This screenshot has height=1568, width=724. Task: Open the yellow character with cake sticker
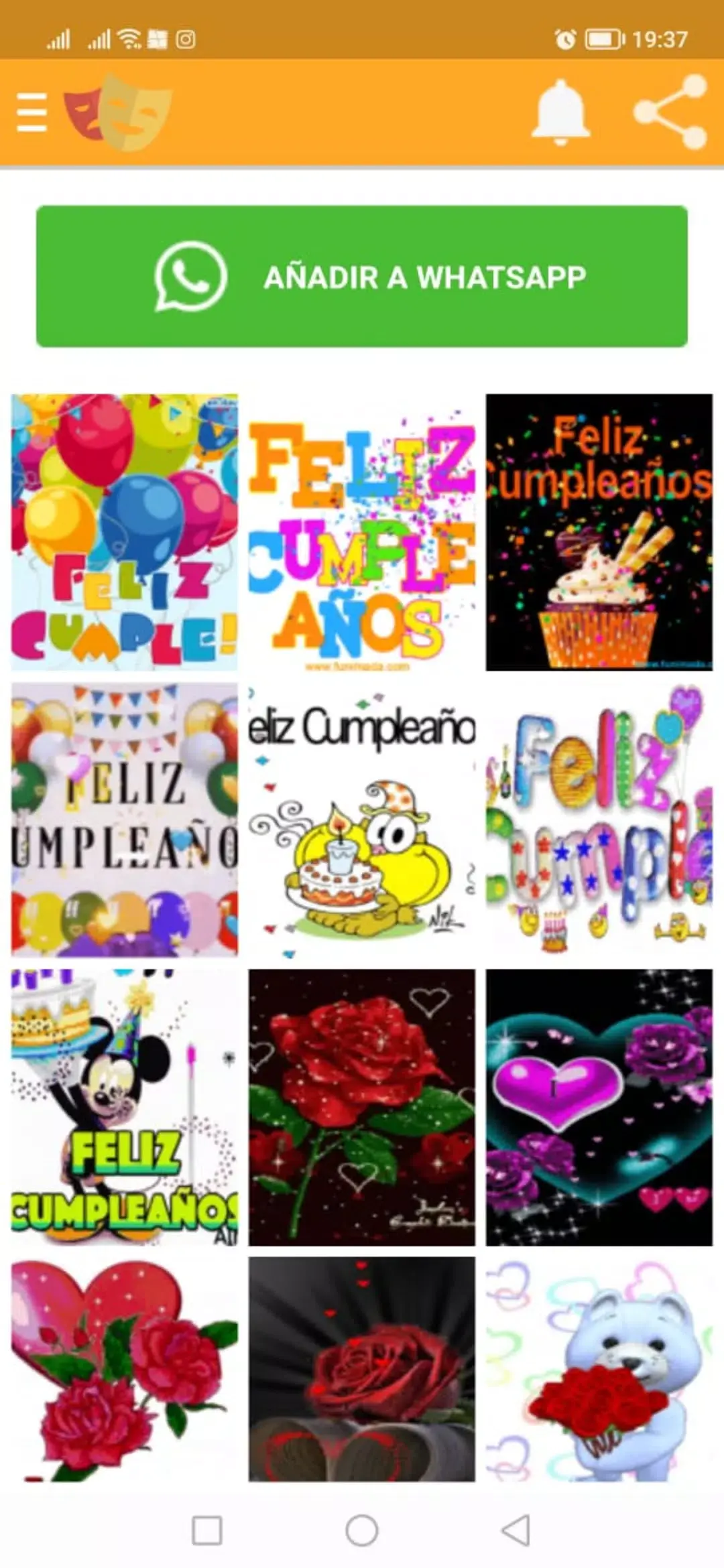coord(362,819)
